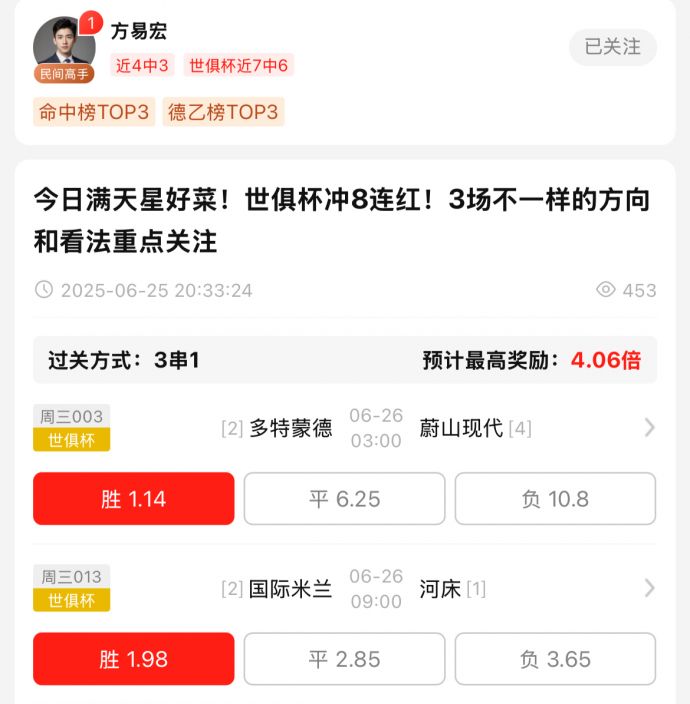690x704 pixels.
Task: Open 国际米兰 vs 河床 match details chevron
Action: coord(649,588)
